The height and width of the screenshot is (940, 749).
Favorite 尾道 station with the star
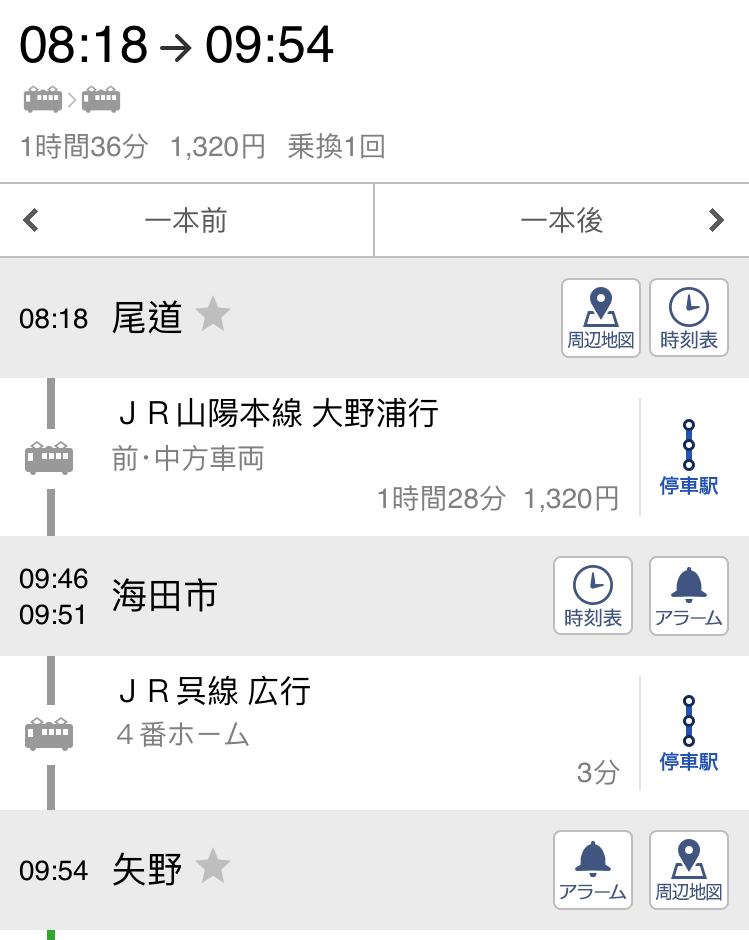tap(213, 316)
